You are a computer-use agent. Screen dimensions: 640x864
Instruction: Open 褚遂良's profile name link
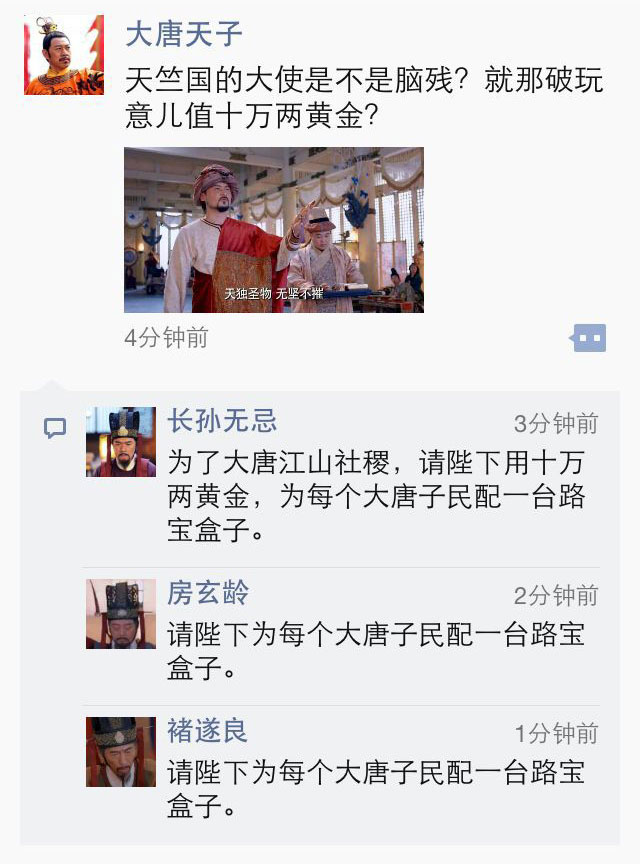[x=207, y=731]
